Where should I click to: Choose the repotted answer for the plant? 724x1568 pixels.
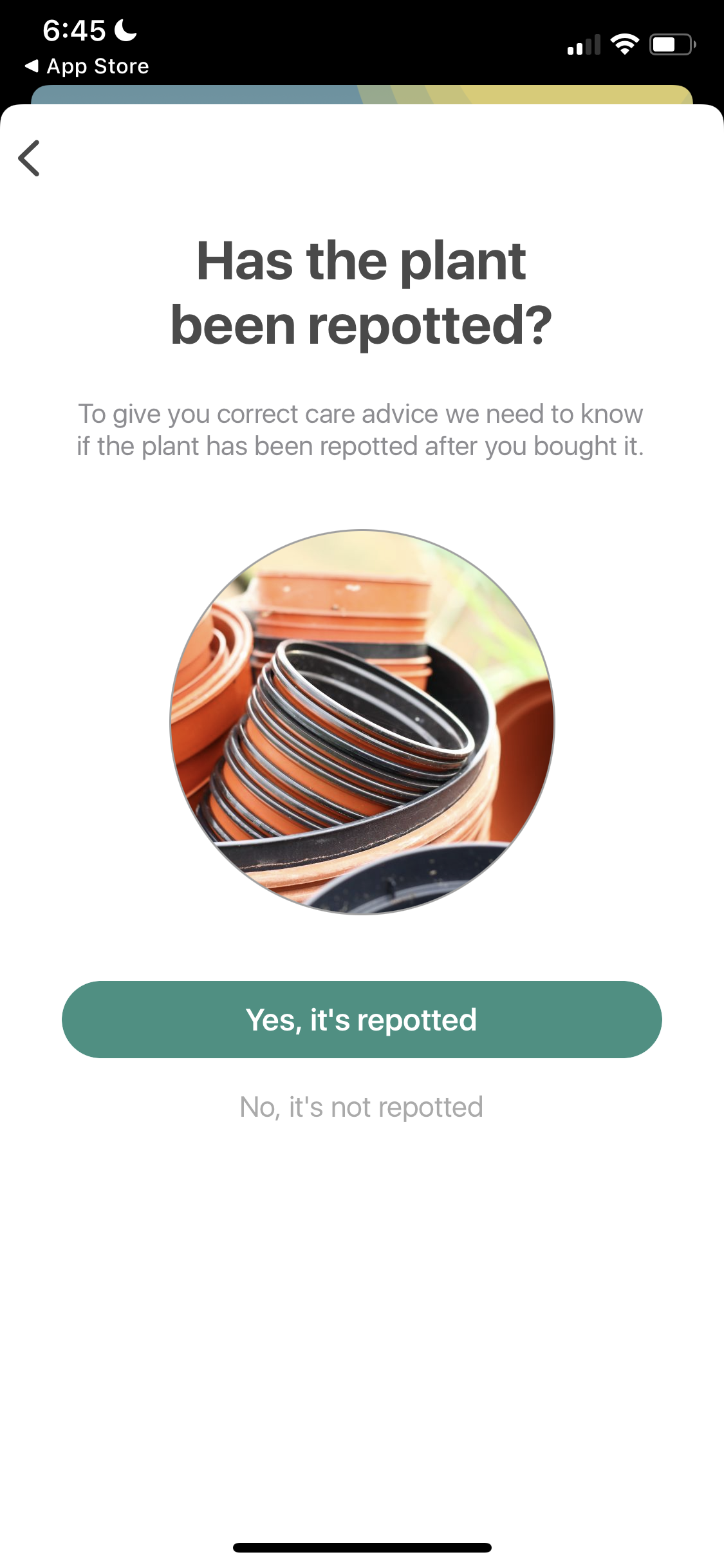[362, 1019]
